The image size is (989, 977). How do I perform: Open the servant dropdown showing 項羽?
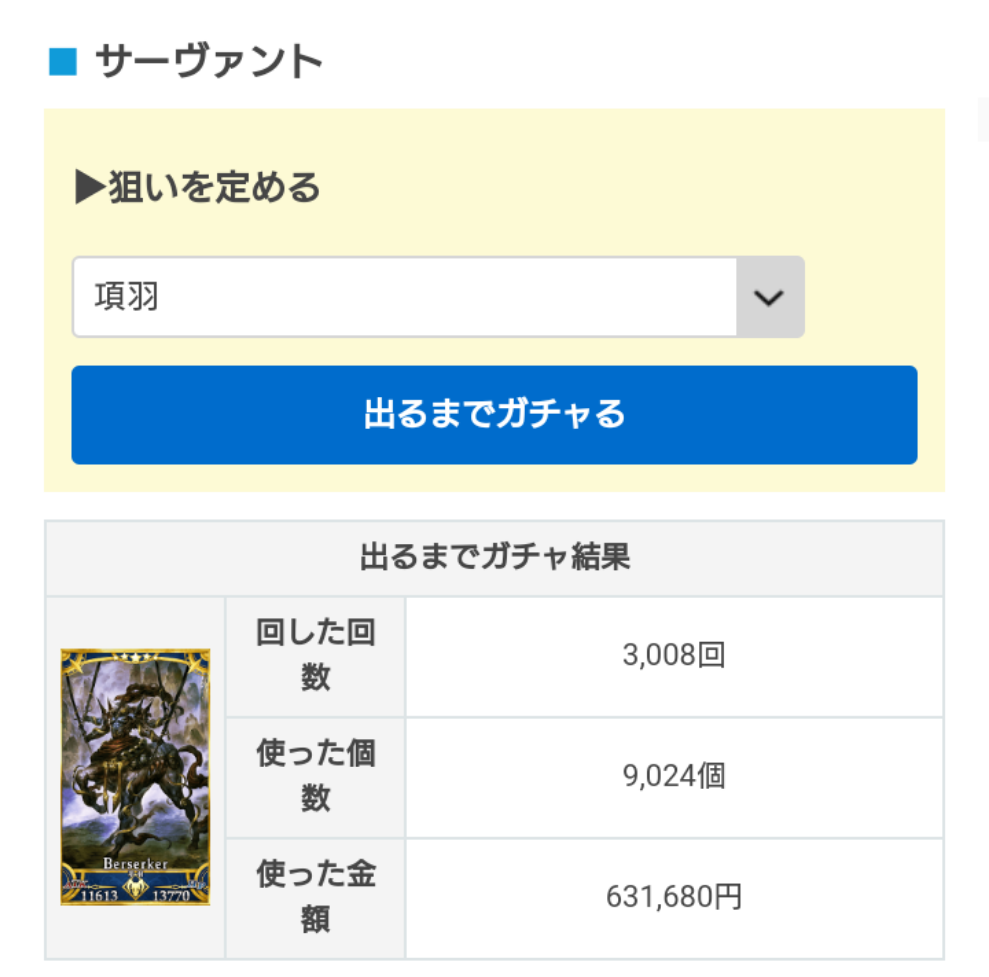point(438,298)
